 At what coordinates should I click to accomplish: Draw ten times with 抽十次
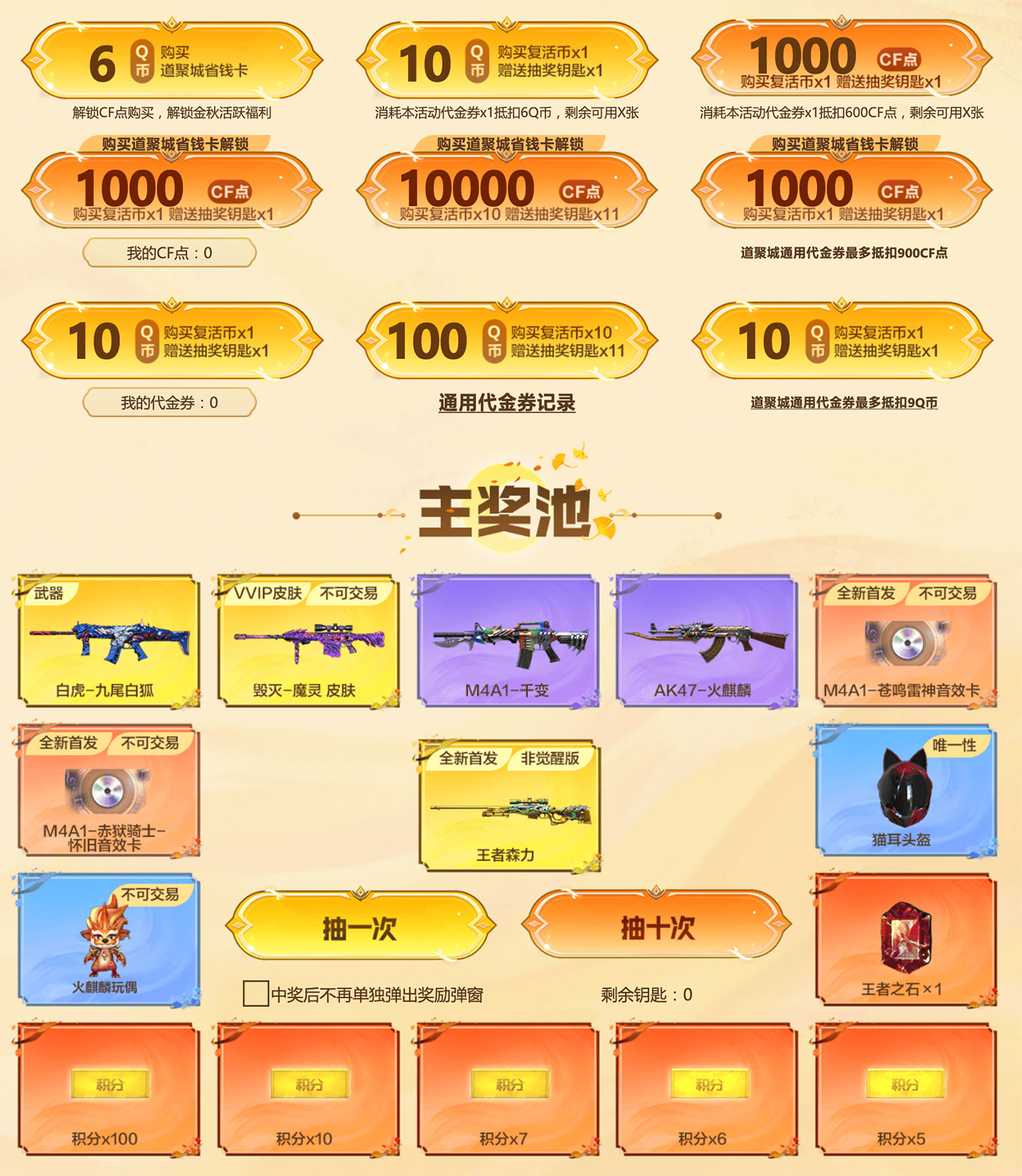[x=656, y=928]
